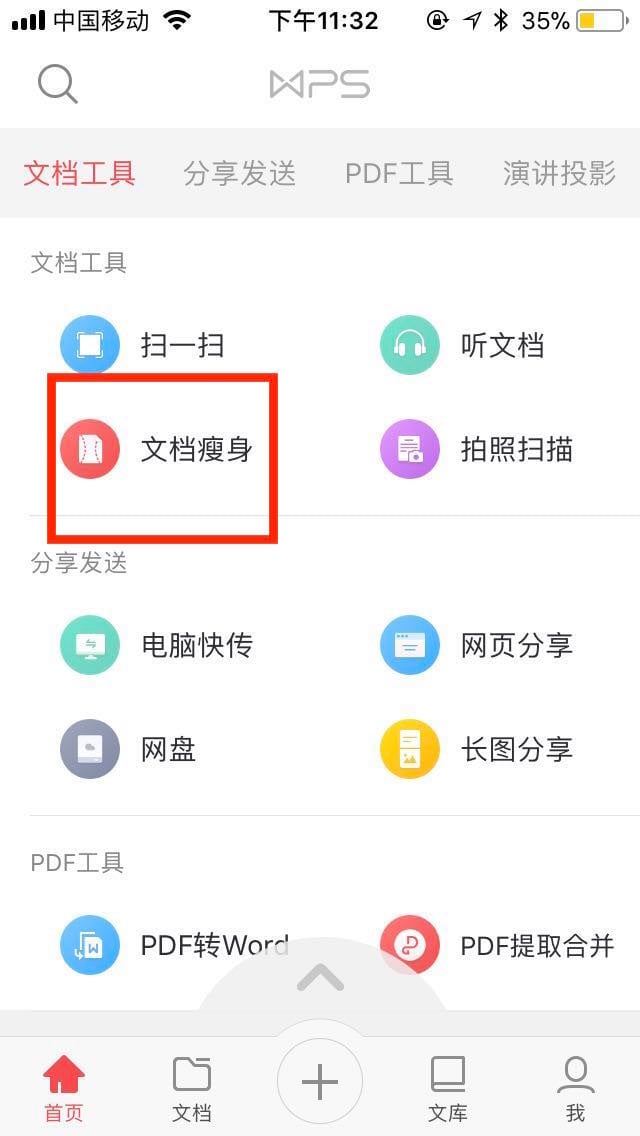Open PDF提取合并 tool
This screenshot has height=1136, width=640.
point(497,945)
